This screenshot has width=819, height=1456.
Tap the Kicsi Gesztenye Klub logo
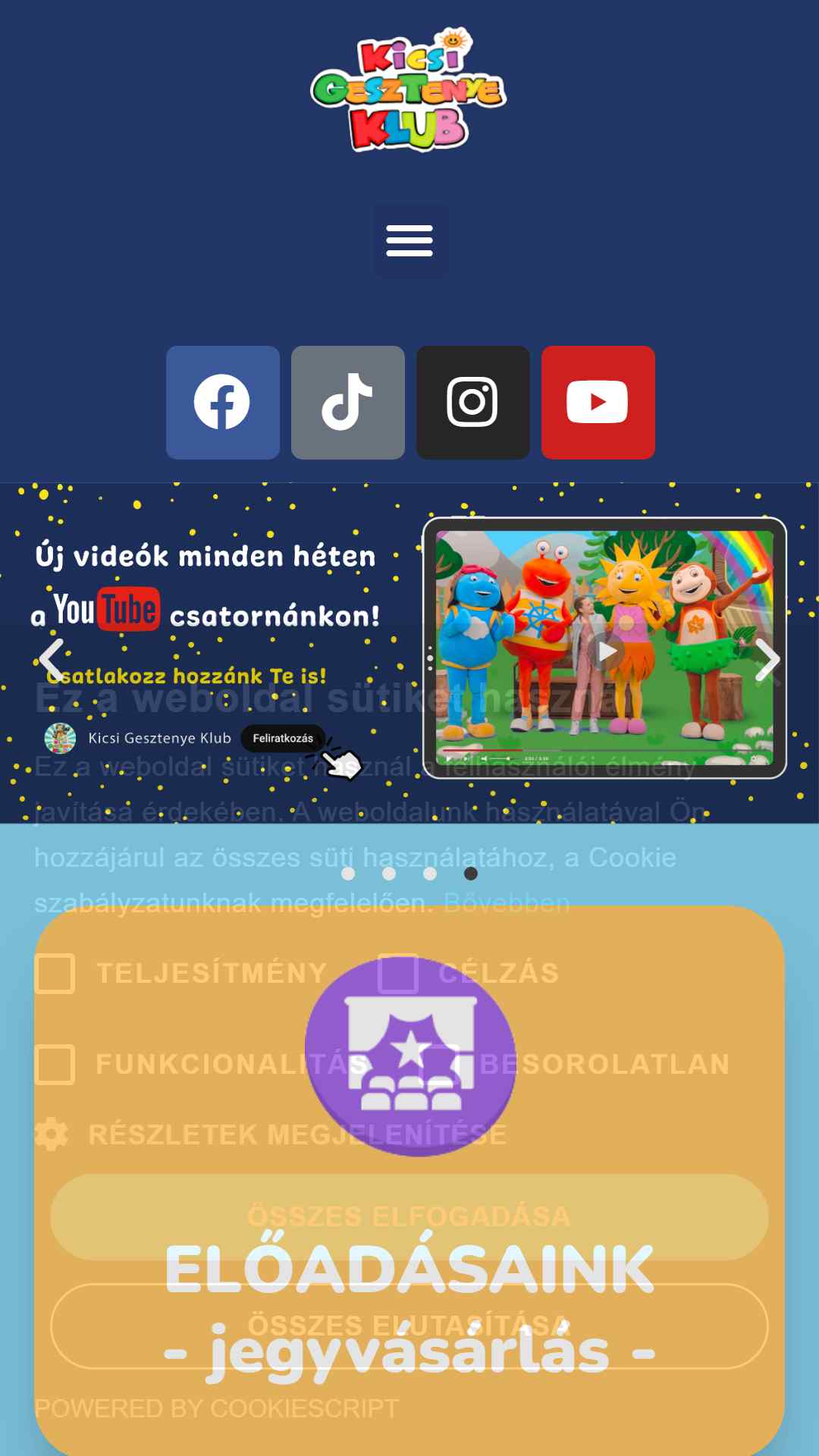click(409, 89)
